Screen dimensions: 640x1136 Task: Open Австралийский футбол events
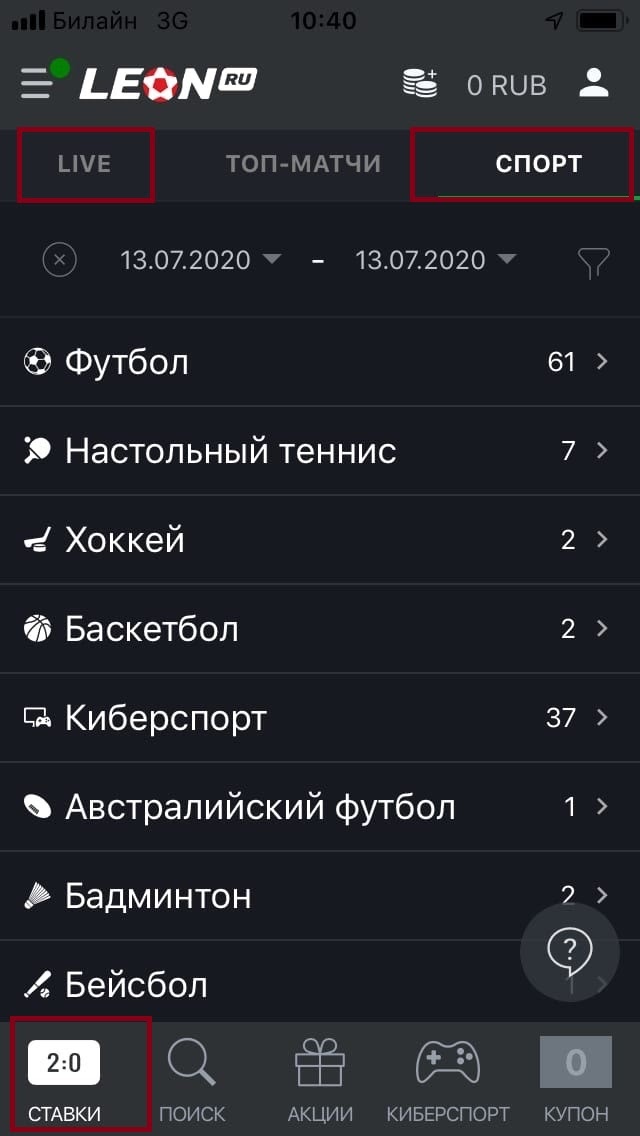pyautogui.click(x=320, y=807)
